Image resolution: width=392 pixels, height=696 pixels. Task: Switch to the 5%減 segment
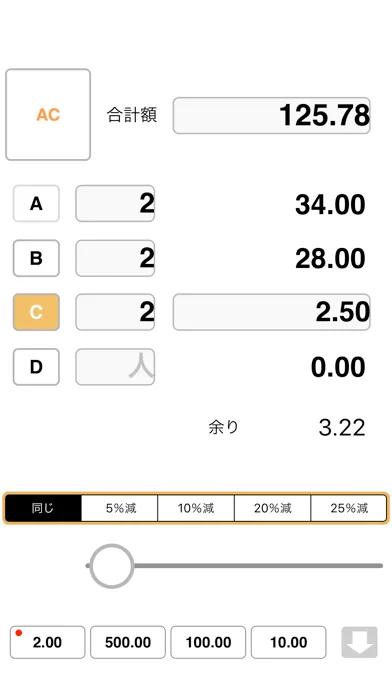(x=119, y=508)
